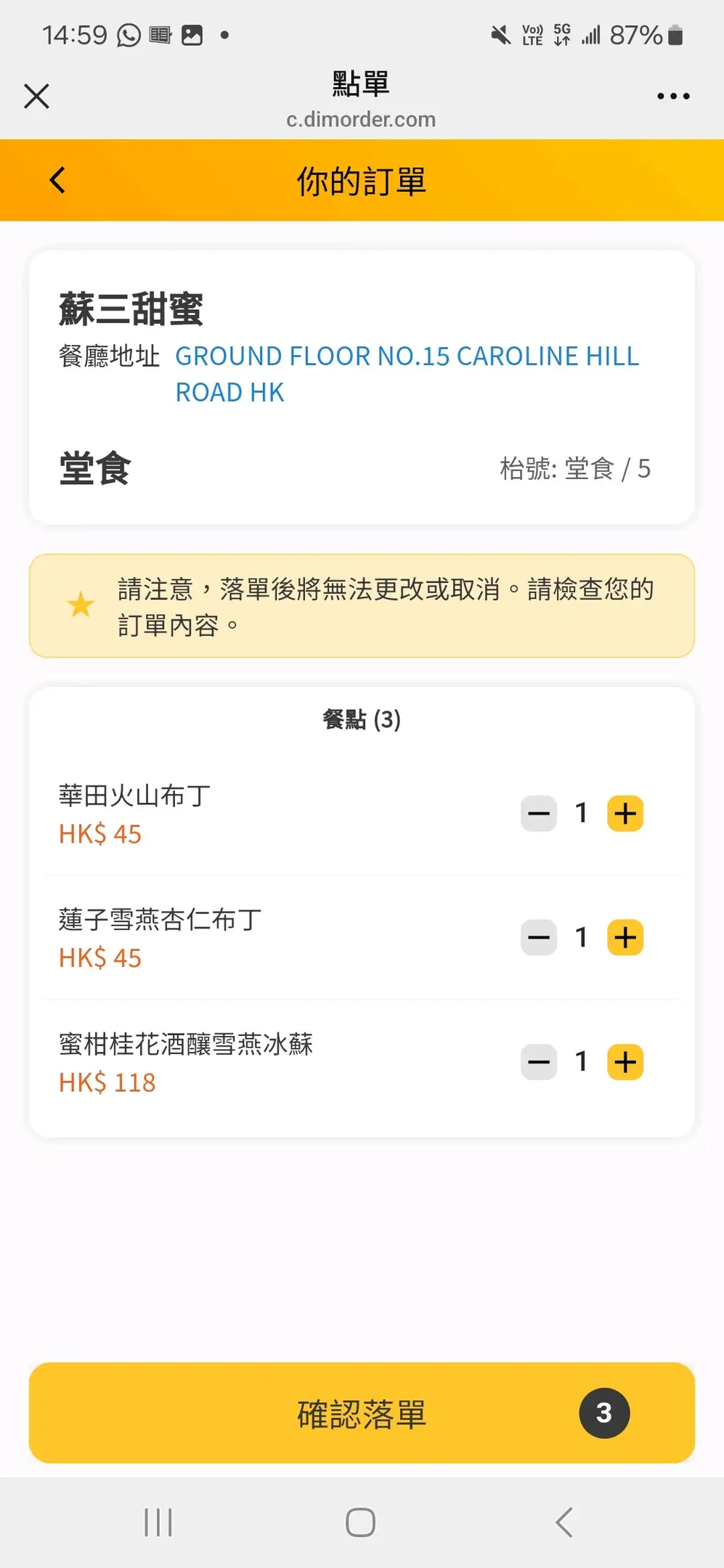Reduce quantity of 蜜柑桂花酒釀雪燕冰蘇
724x1568 pixels.
[x=539, y=1063]
